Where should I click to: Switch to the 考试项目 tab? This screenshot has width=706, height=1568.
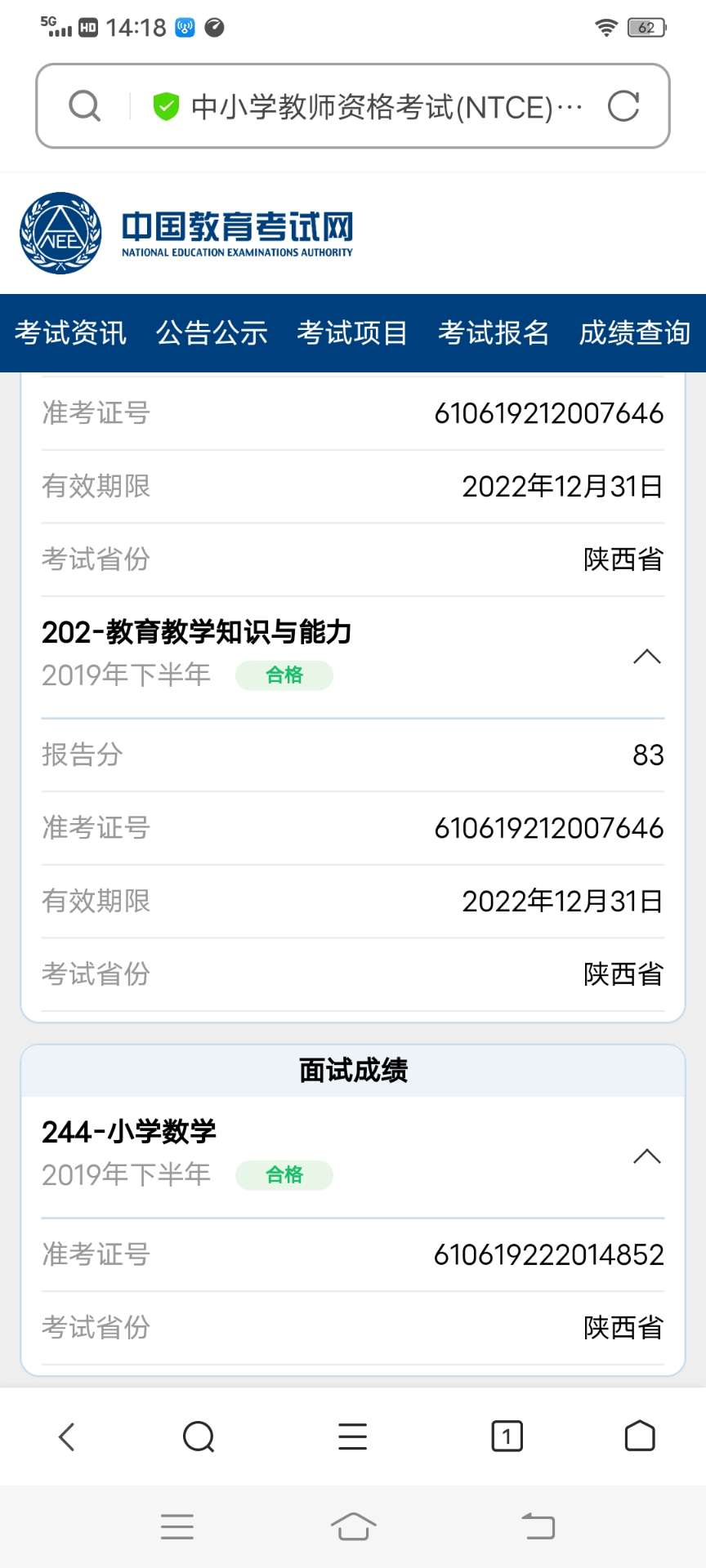pos(352,333)
